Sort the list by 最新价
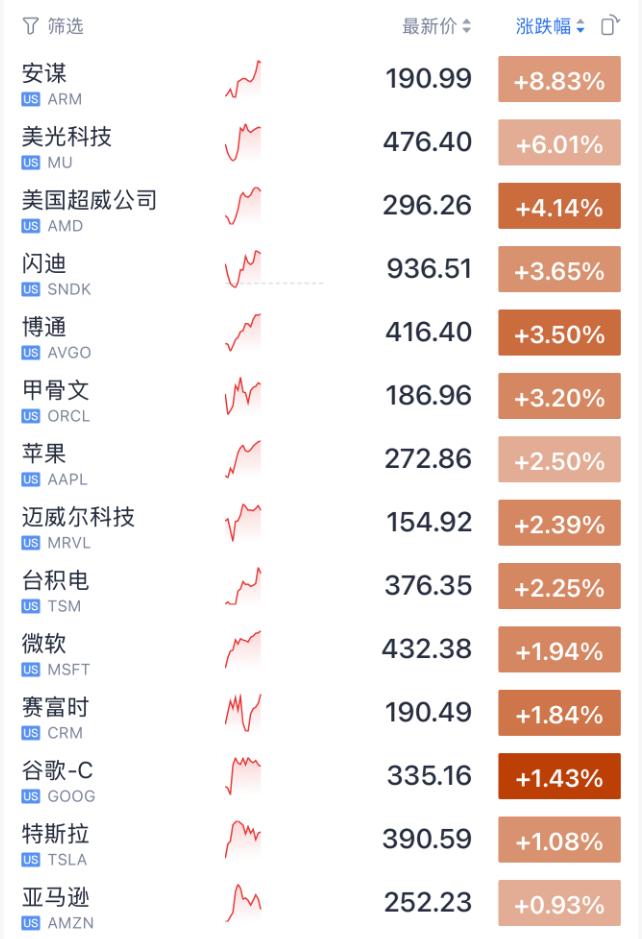Viewport: 642px width, 939px height. click(436, 26)
